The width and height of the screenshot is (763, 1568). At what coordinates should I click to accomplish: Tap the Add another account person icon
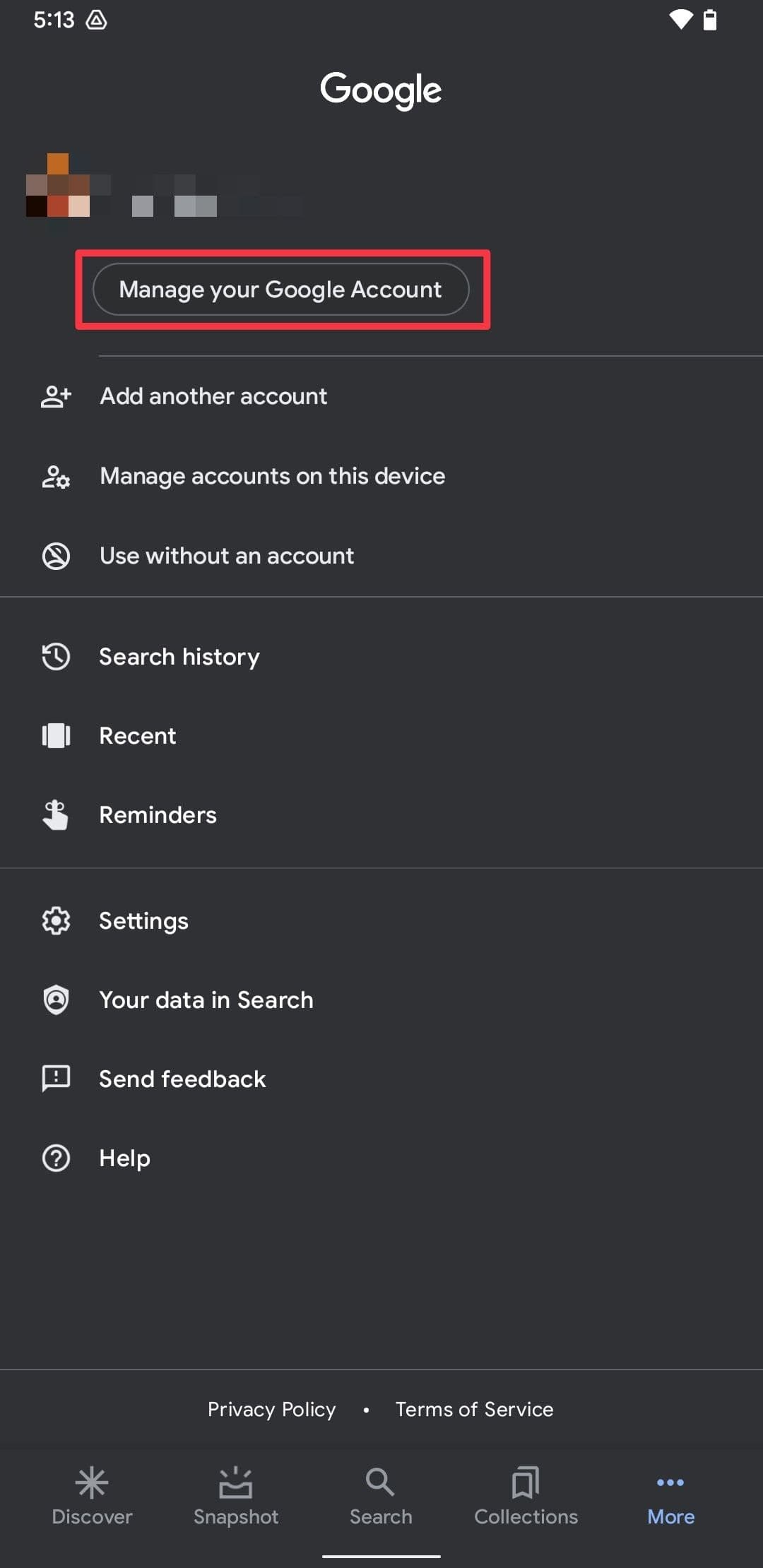(56, 396)
